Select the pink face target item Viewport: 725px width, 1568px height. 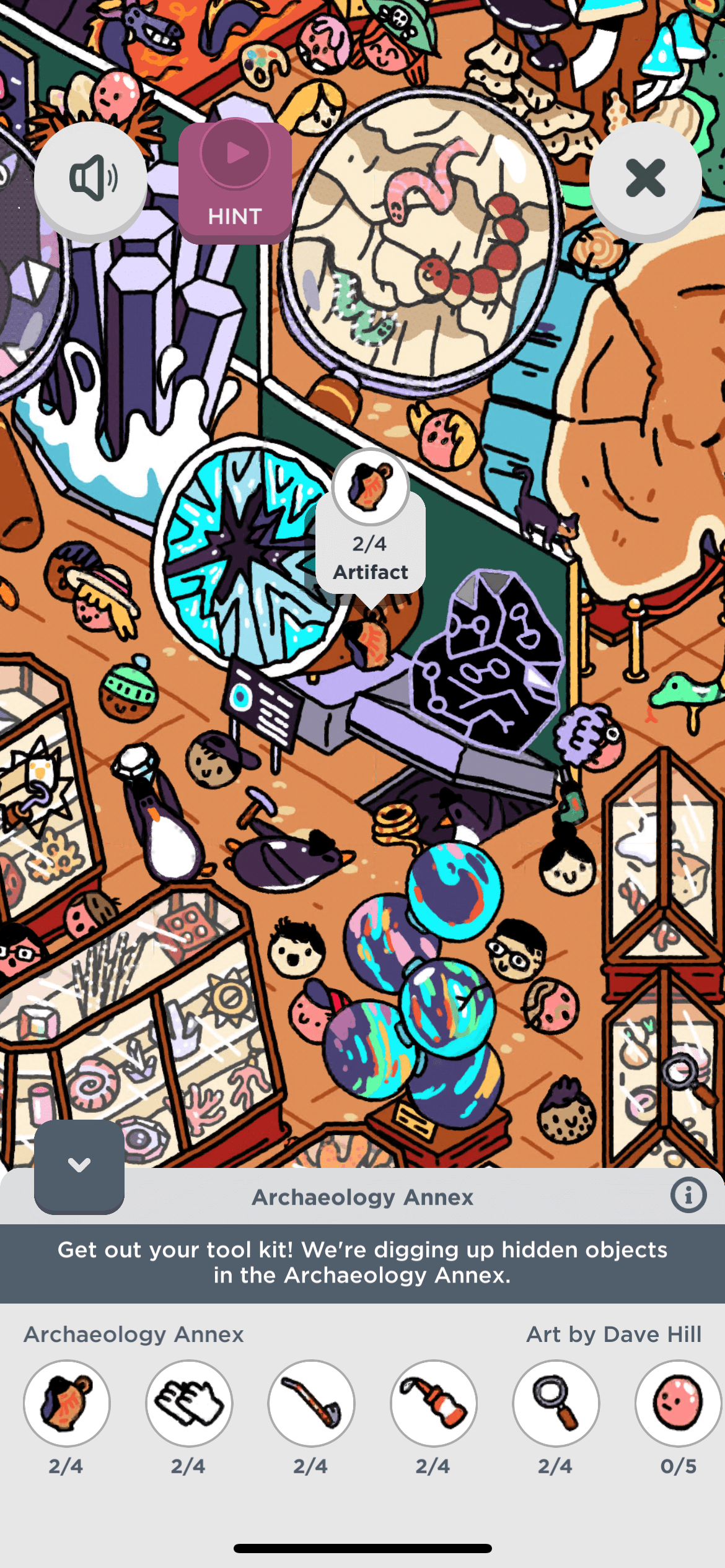point(678,1403)
